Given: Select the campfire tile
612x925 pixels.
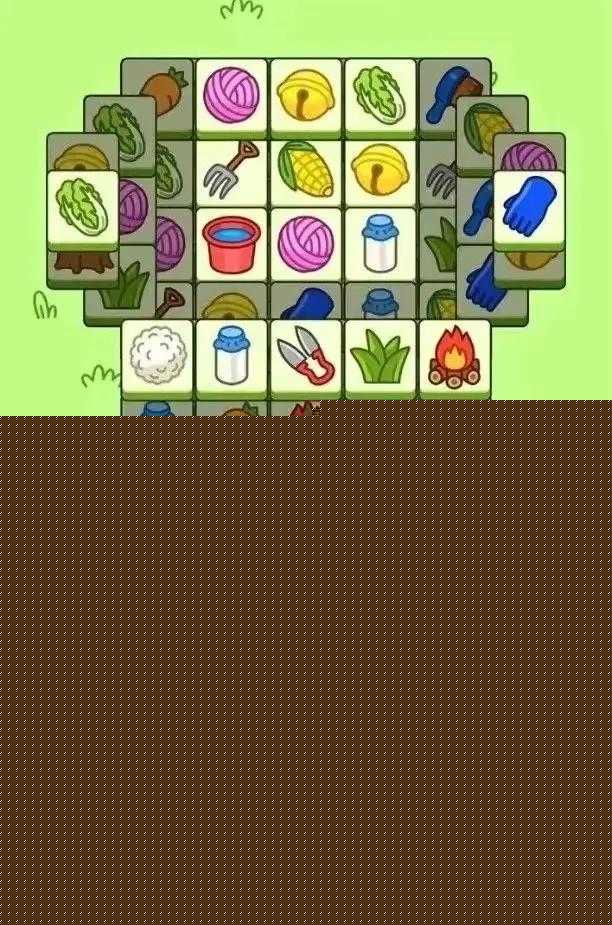Looking at the screenshot, I should tap(454, 357).
